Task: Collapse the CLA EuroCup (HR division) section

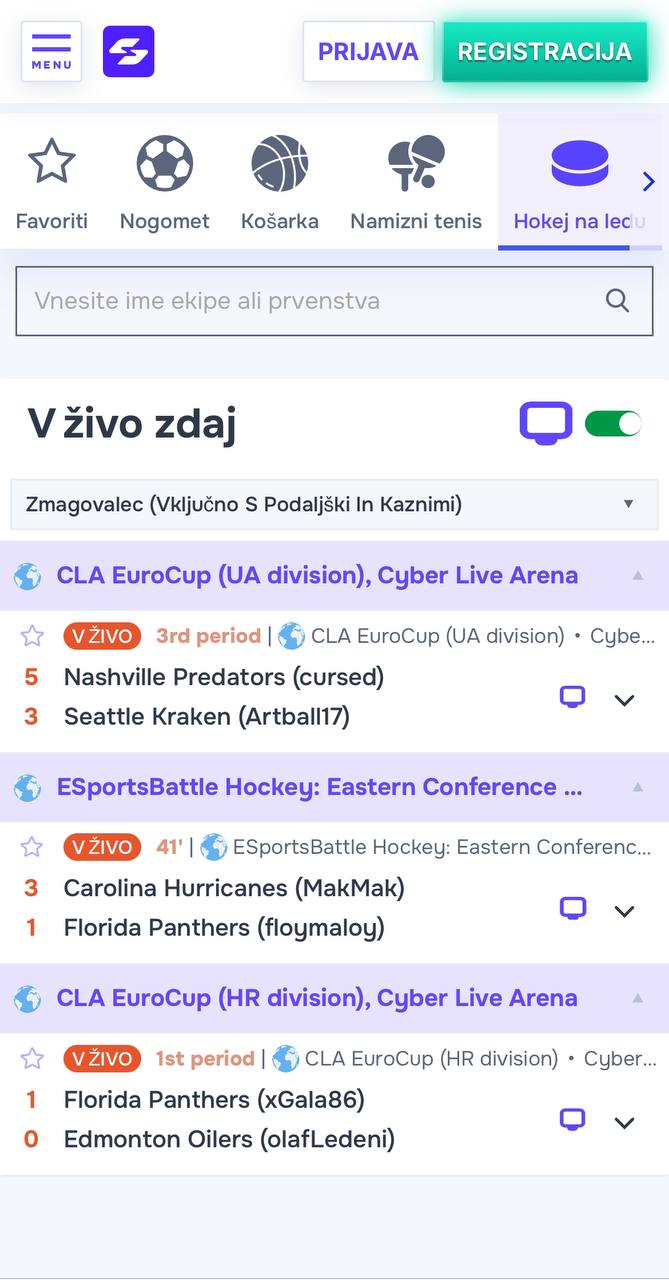Action: click(637, 998)
